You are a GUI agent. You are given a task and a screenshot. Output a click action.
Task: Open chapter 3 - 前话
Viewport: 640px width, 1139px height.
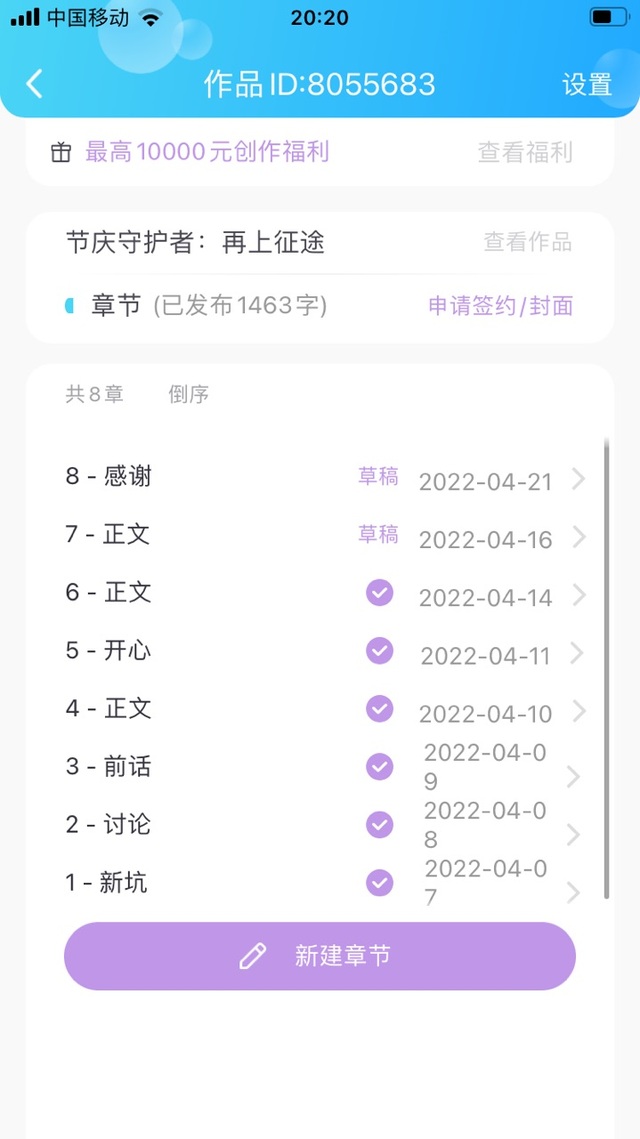[320, 768]
